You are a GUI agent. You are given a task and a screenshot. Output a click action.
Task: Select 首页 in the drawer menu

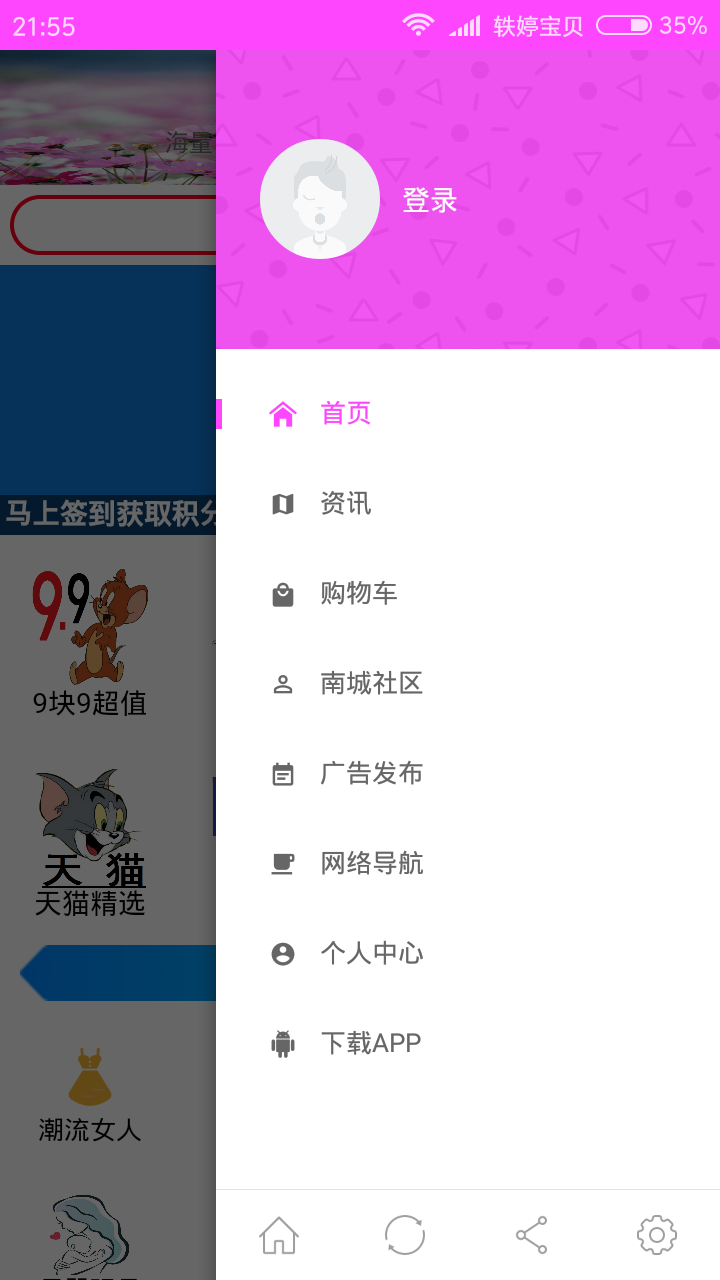click(346, 413)
